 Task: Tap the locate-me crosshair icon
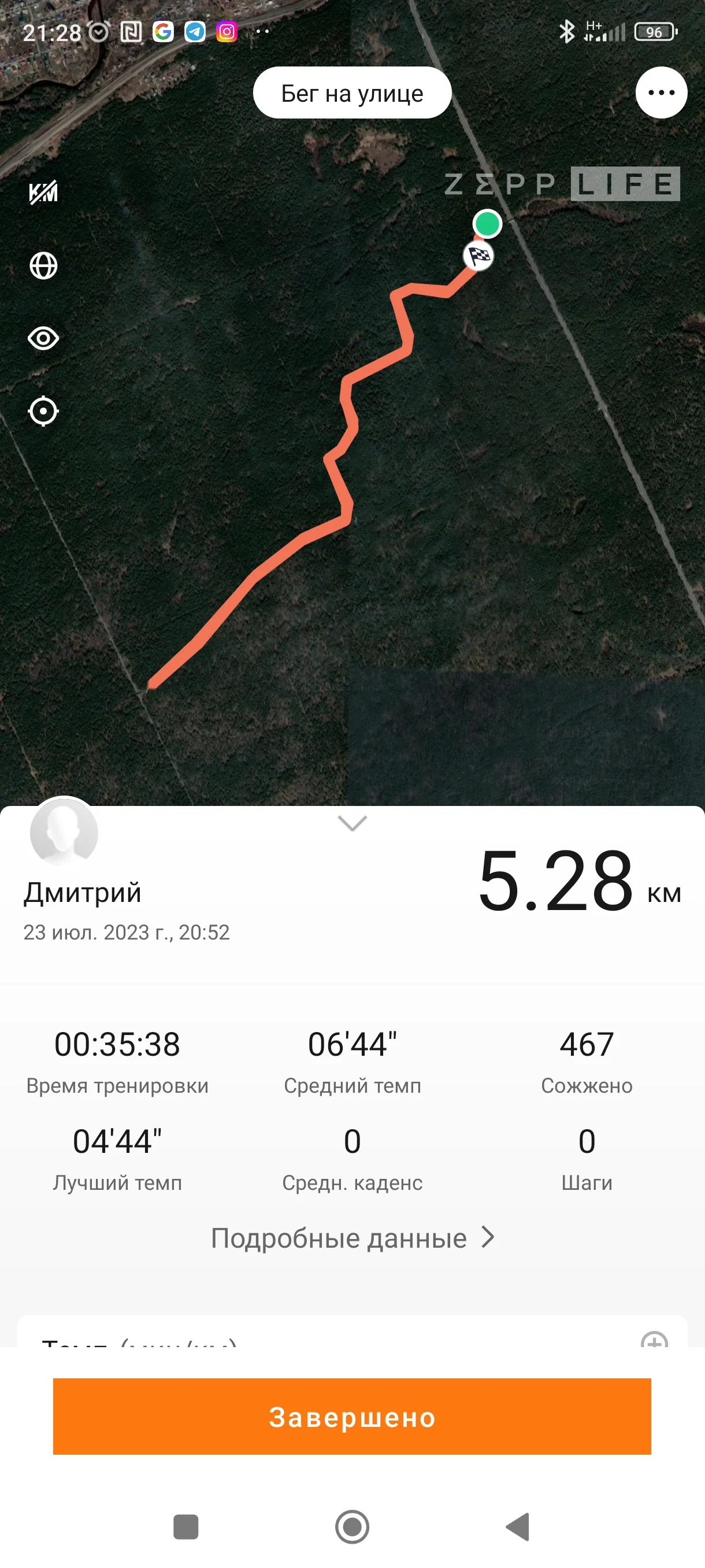(43, 411)
